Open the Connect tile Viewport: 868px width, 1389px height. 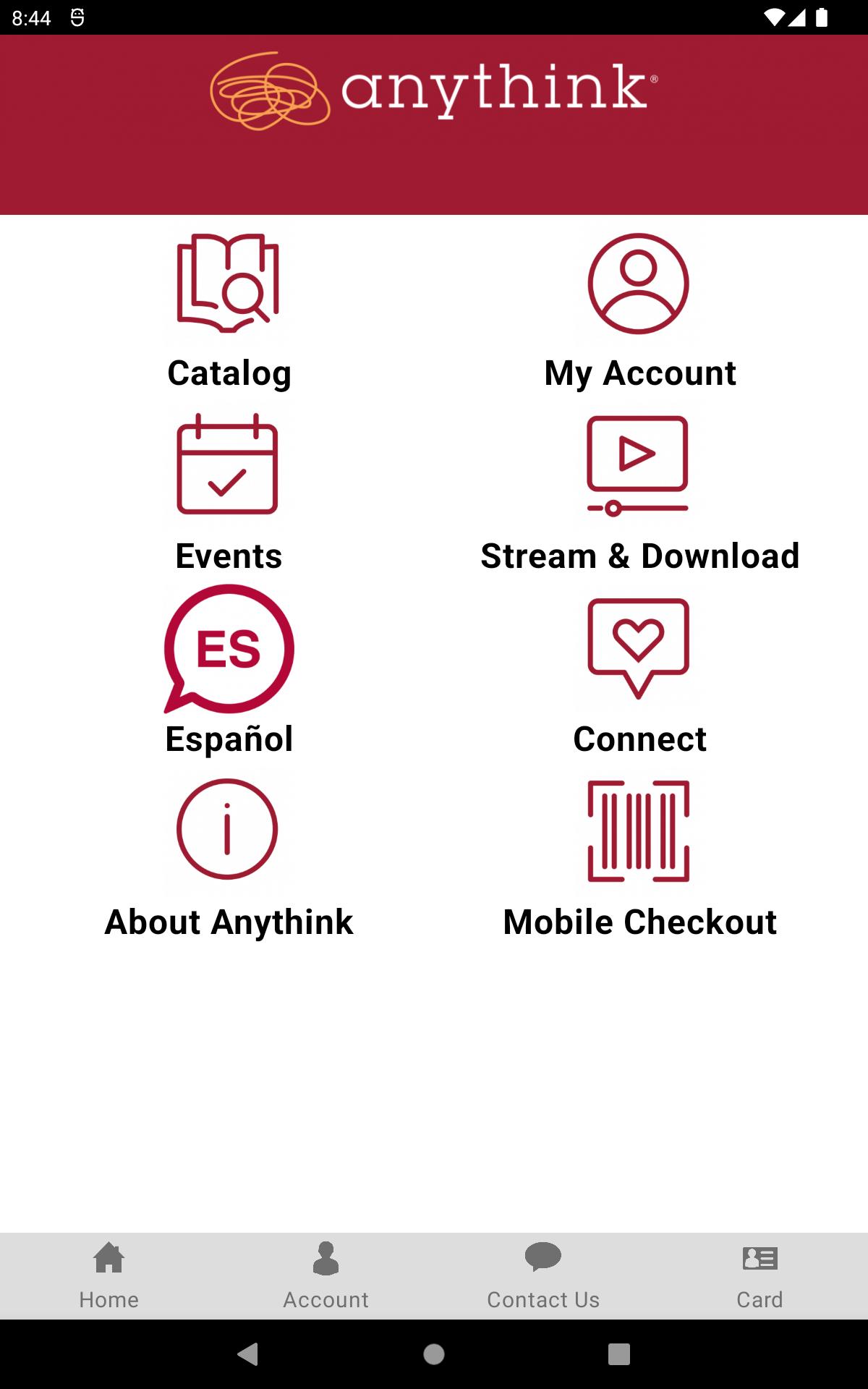tap(639, 676)
